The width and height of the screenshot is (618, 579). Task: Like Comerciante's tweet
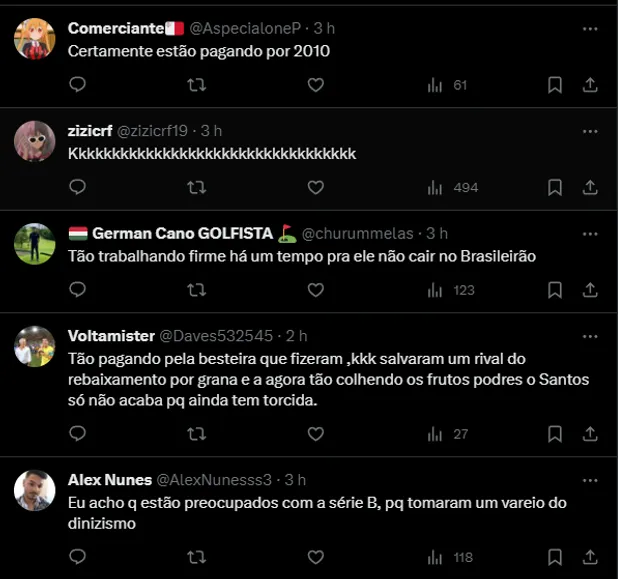[x=315, y=85]
